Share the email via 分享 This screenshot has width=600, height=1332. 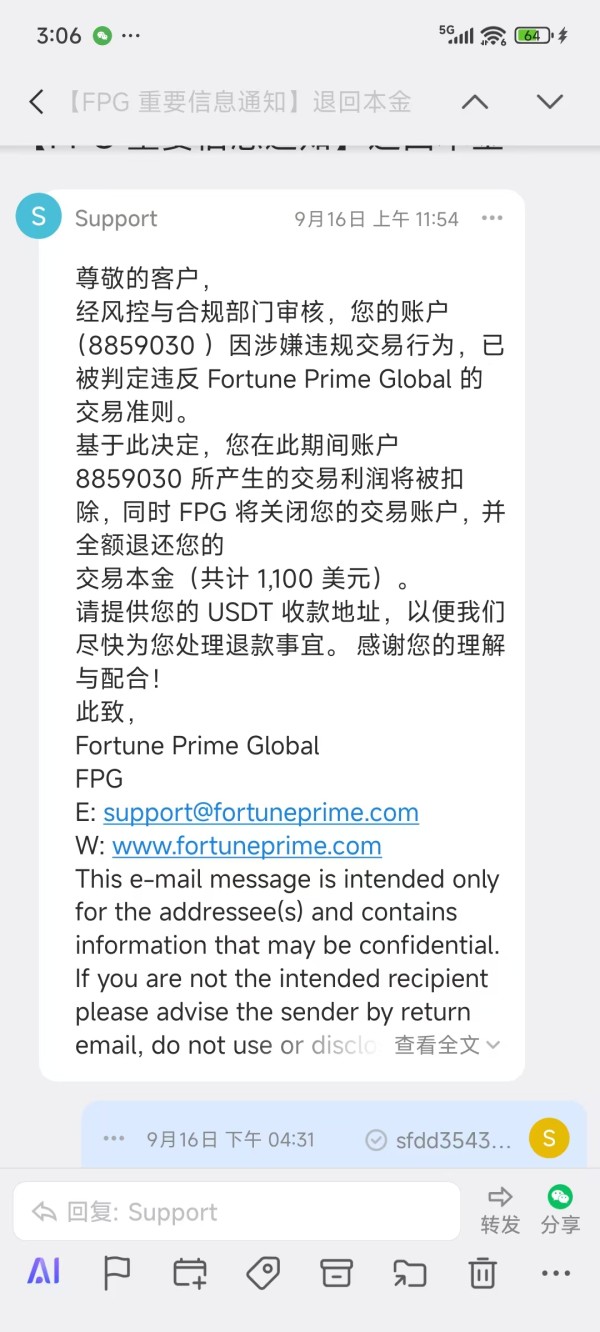(560, 1210)
